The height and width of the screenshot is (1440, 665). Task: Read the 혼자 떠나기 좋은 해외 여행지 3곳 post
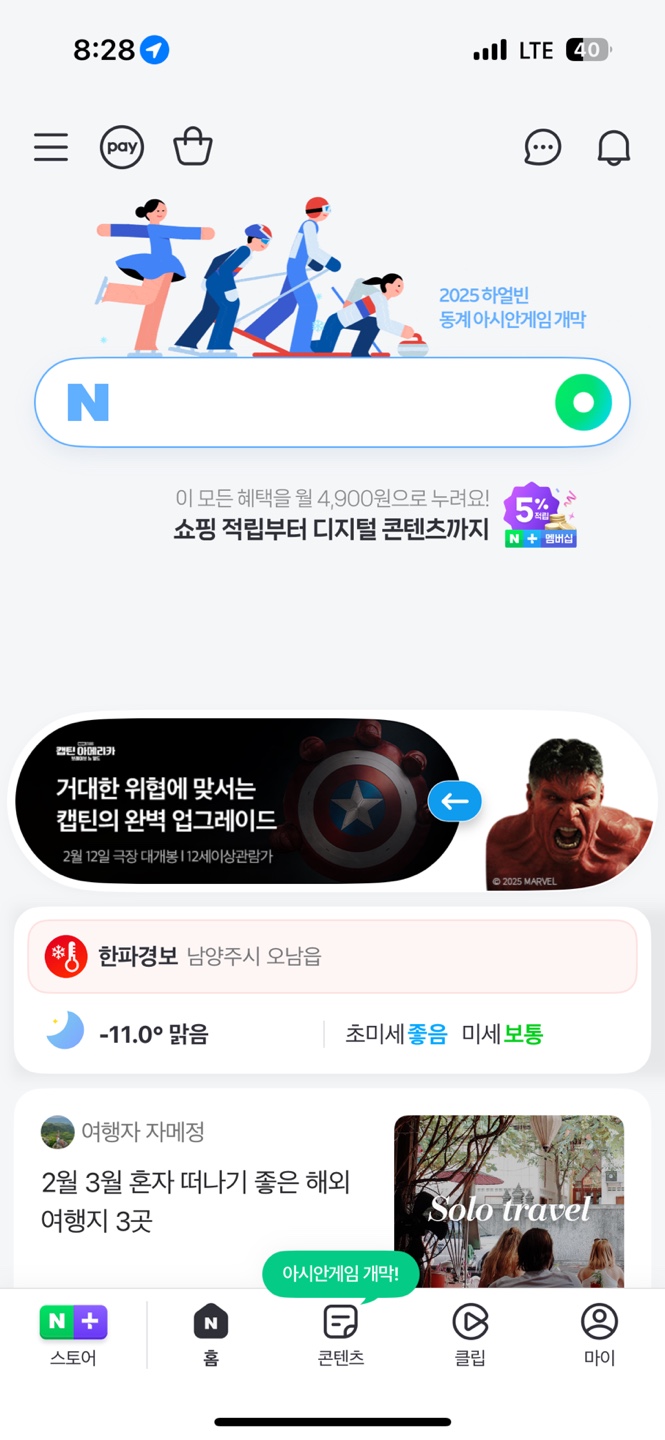point(196,1202)
